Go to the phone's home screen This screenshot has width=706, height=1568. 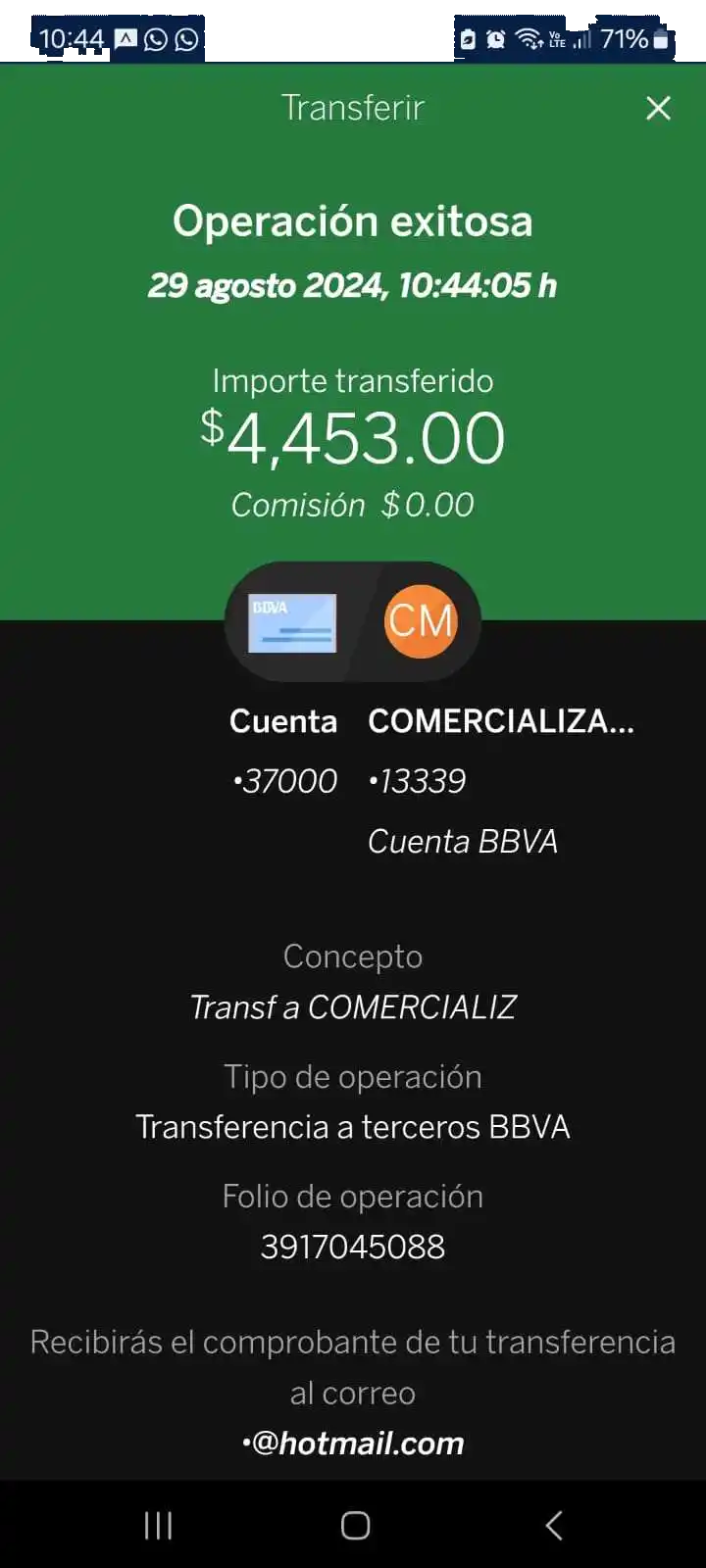[355, 1525]
